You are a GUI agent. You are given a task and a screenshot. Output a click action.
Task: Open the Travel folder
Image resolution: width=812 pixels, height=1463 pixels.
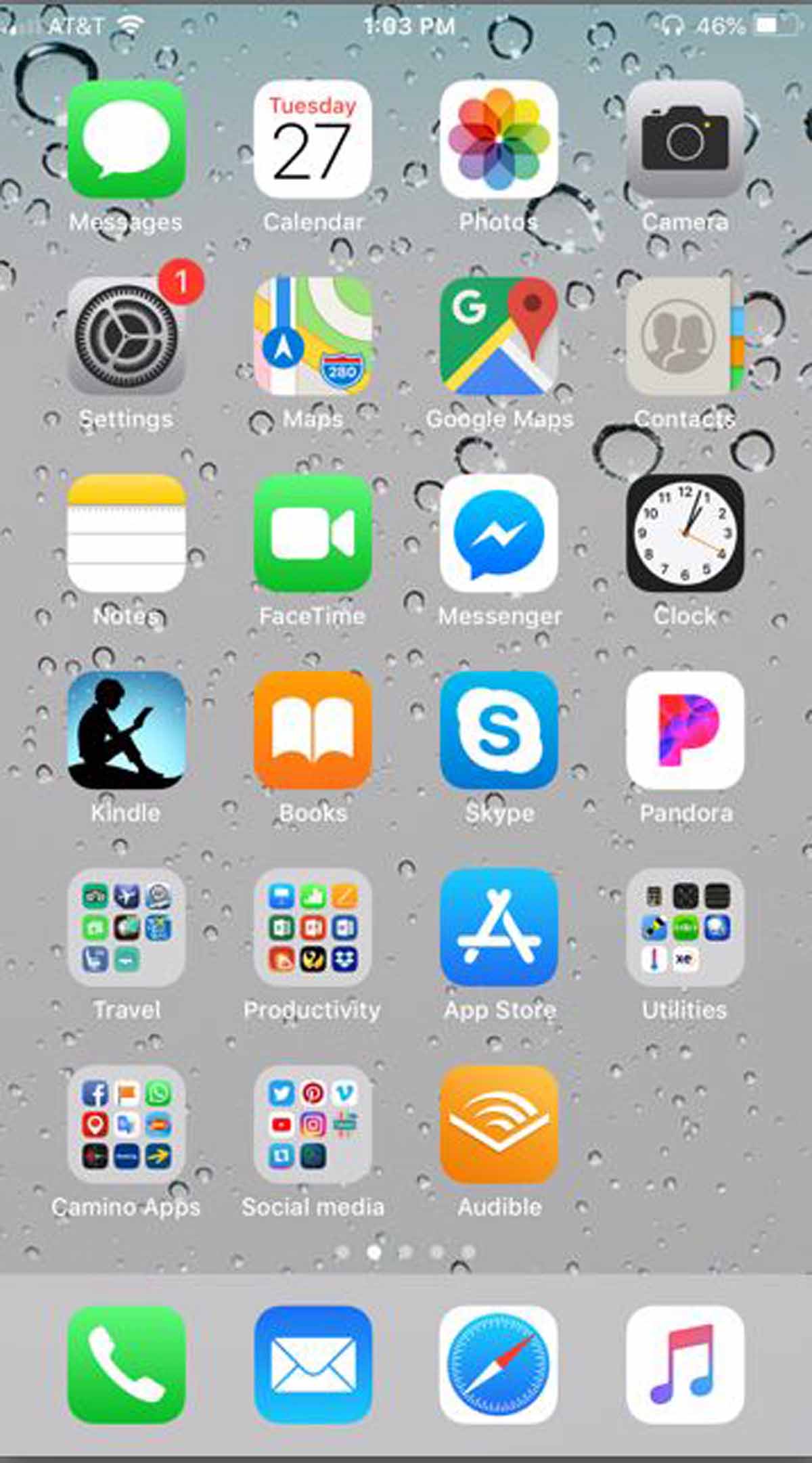coord(126,927)
